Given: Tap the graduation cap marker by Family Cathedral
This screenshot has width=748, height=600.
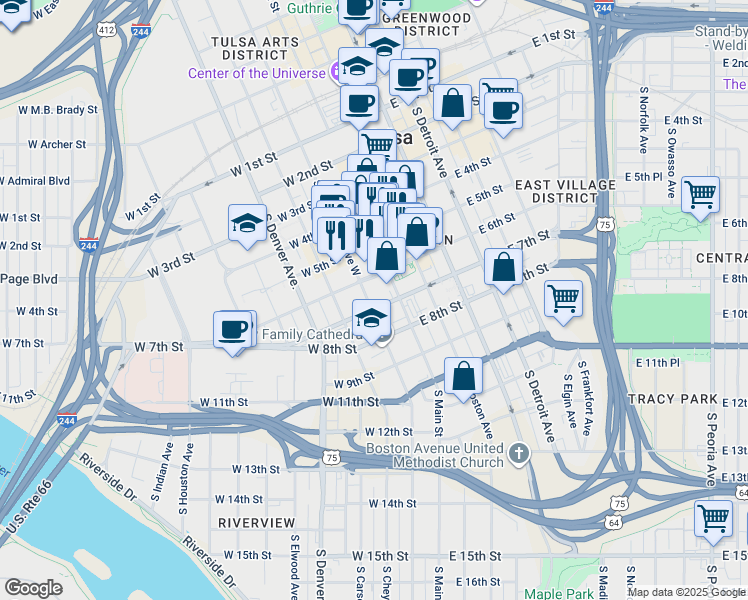Looking at the screenshot, I should click(372, 318).
